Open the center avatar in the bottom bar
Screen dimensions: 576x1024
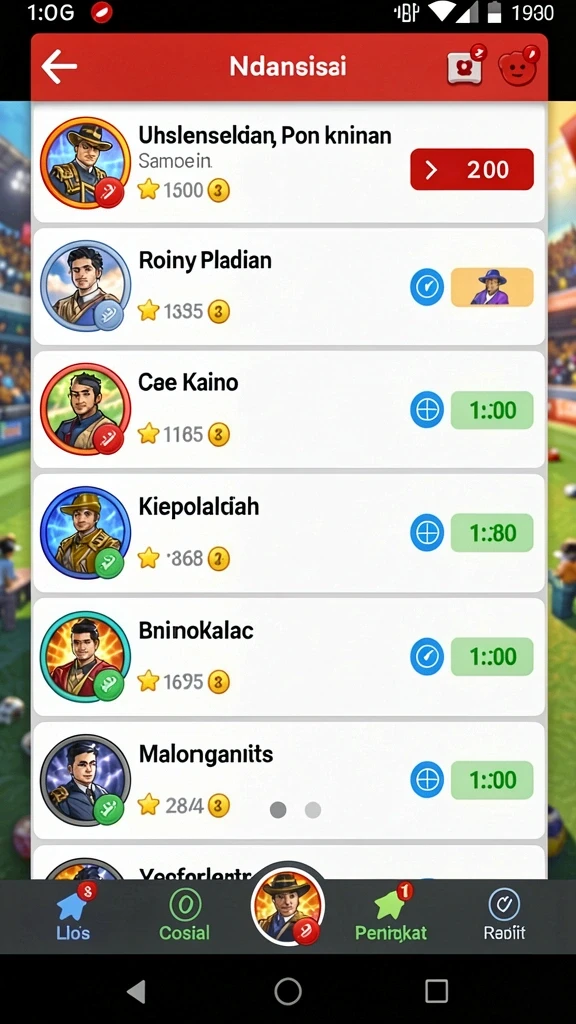(287, 905)
